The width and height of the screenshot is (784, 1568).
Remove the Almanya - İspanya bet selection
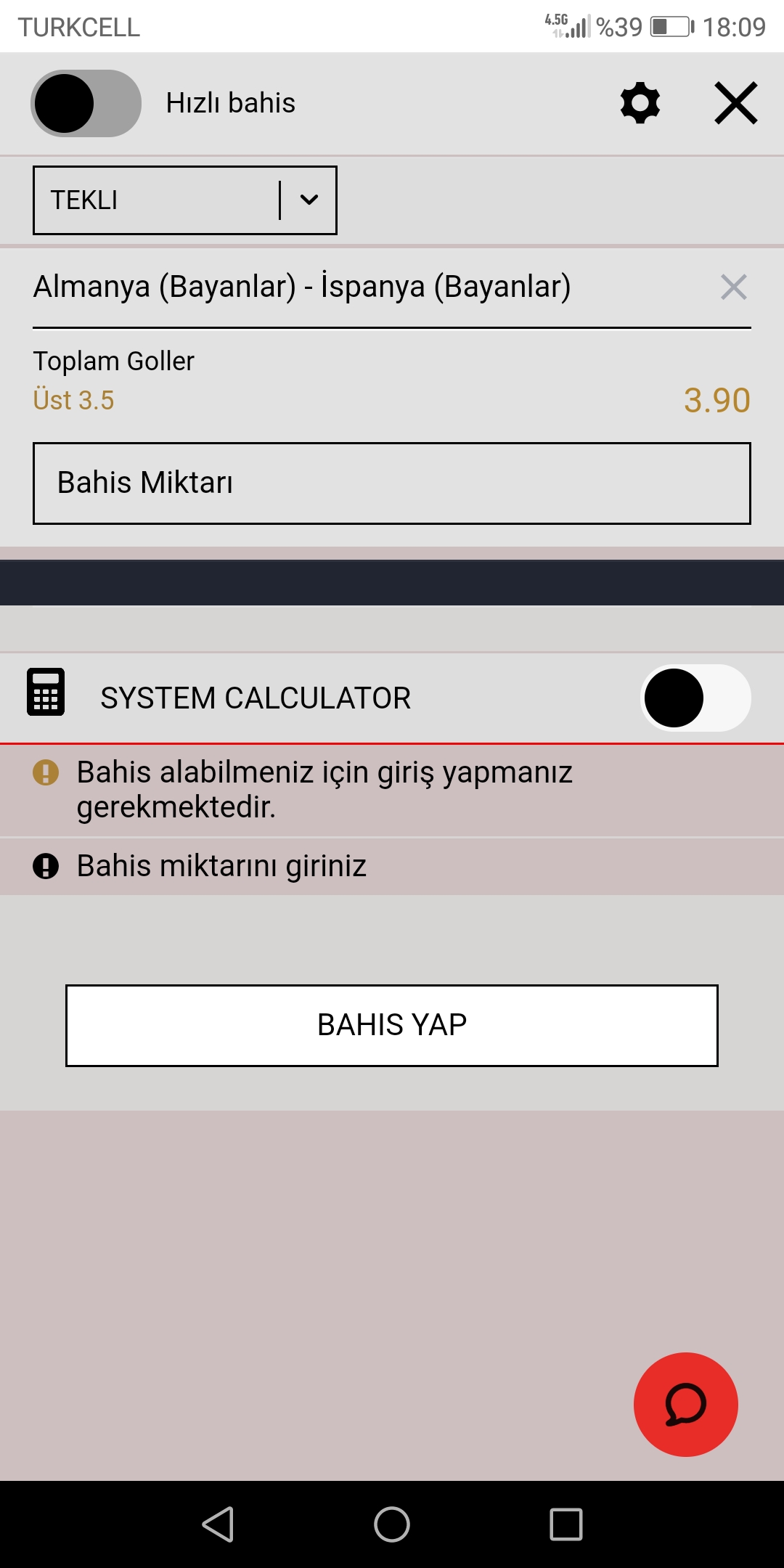click(734, 287)
